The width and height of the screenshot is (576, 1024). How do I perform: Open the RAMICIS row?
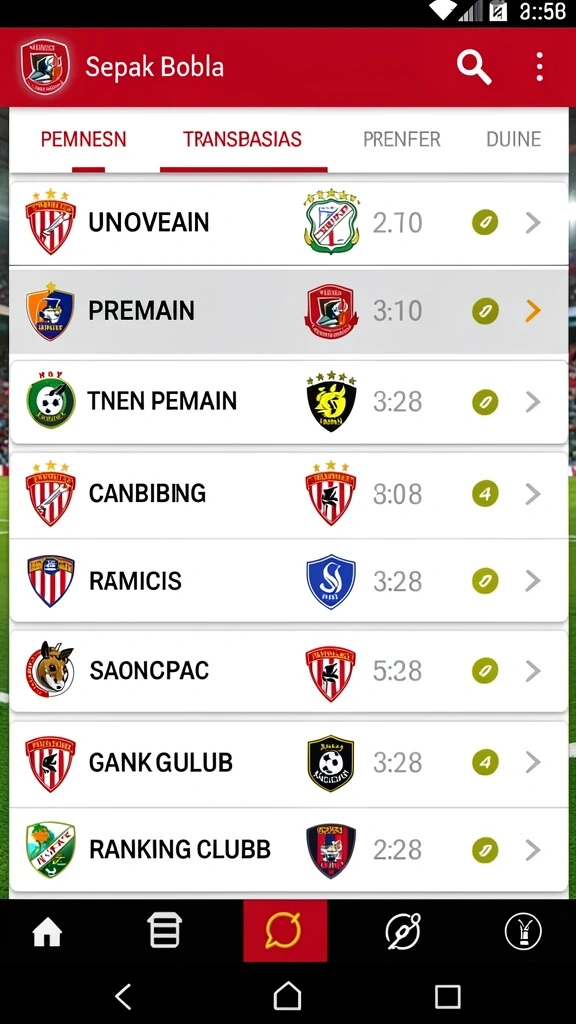coord(288,581)
